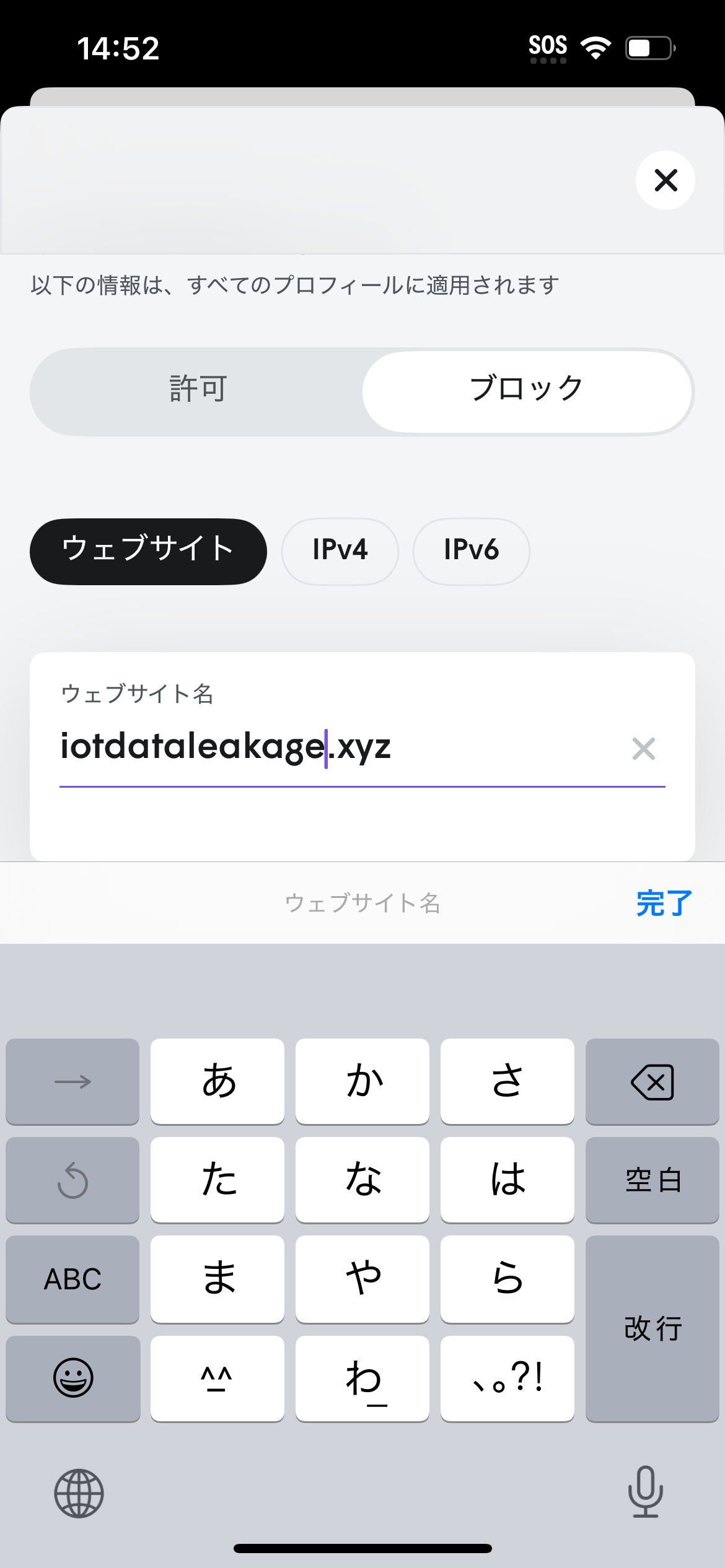Tap the undo arrow key
Image resolution: width=725 pixels, height=1568 pixels.
click(x=72, y=1180)
